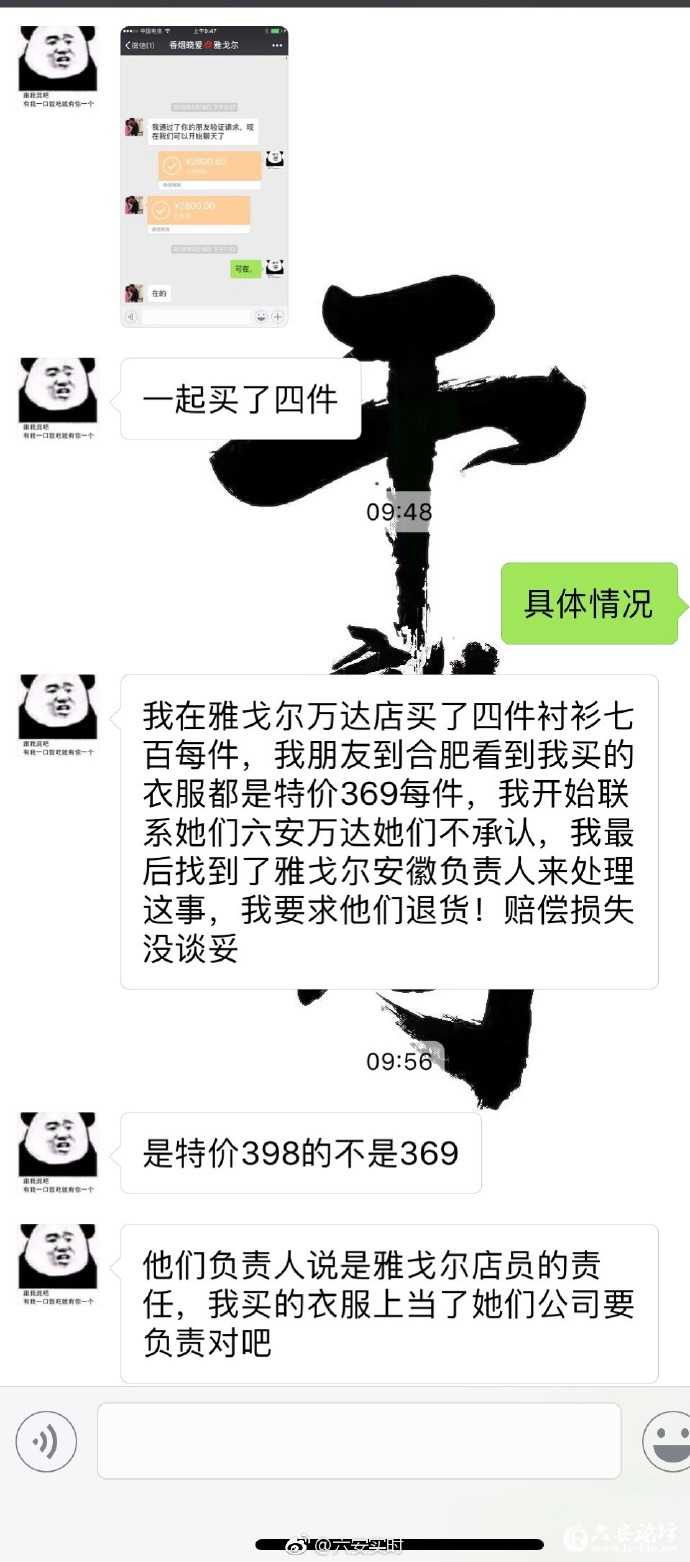The height and width of the screenshot is (1562, 690).
Task: Open the emoji picker
Action: (x=668, y=1441)
